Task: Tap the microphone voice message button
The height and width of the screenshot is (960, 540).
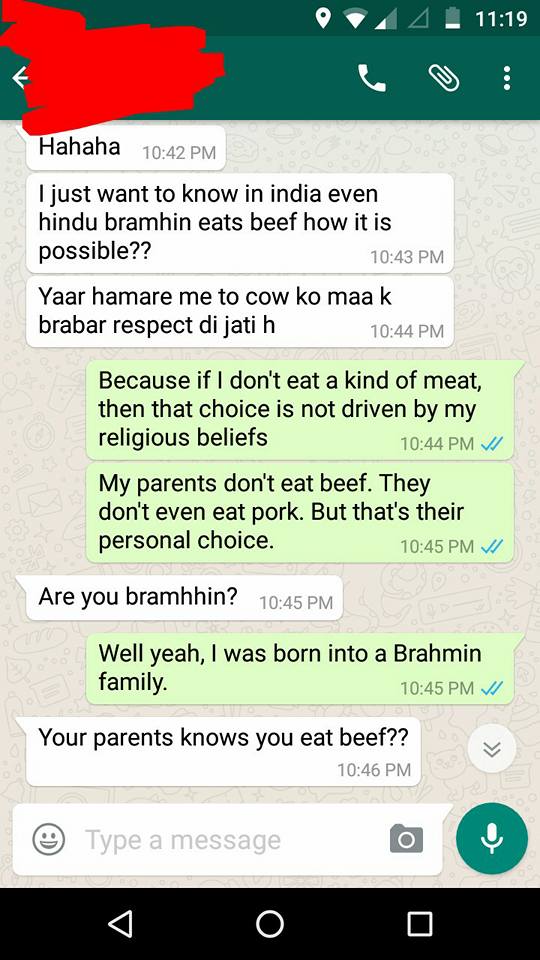Action: [492, 838]
